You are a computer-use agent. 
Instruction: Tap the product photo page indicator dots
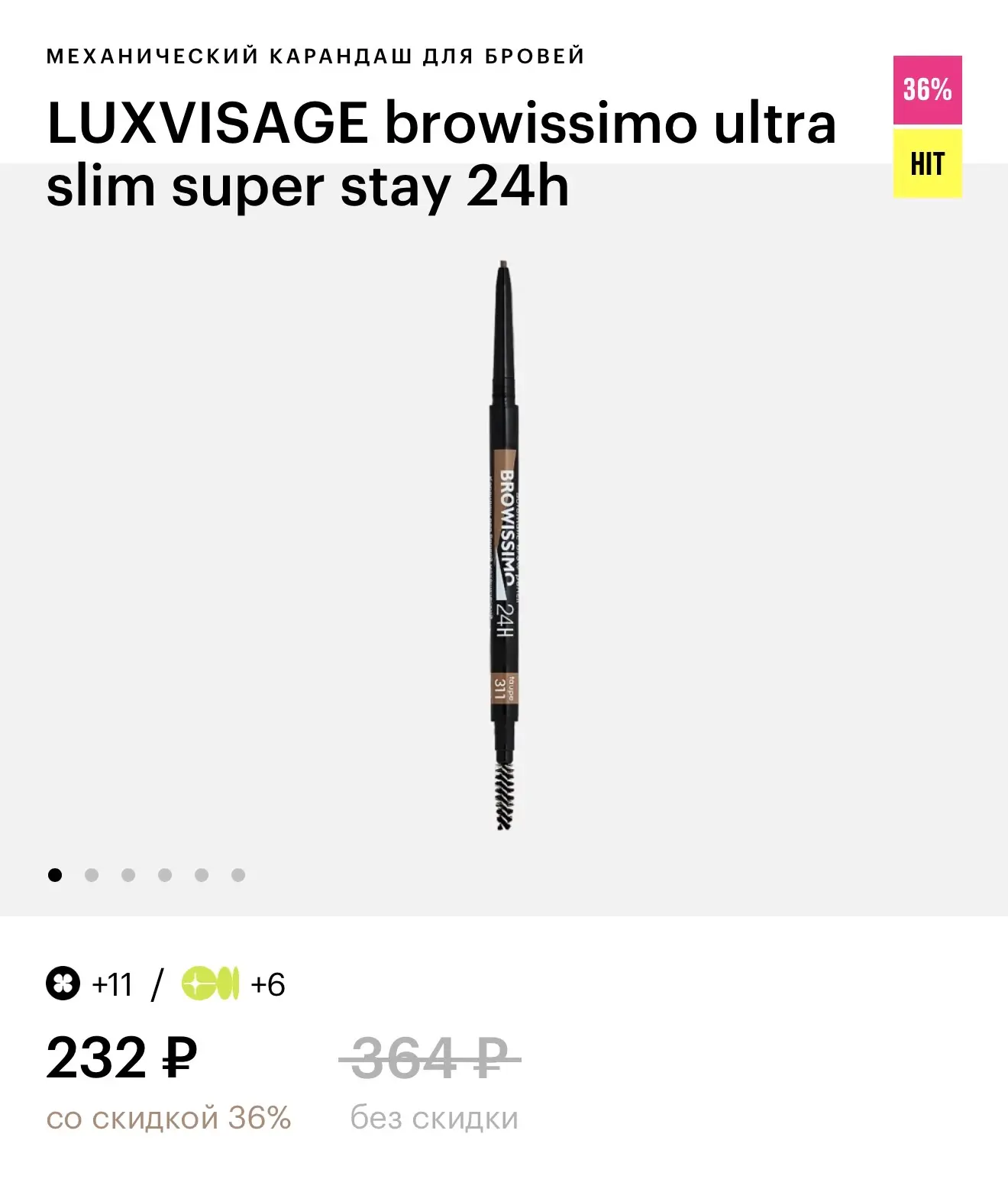click(146, 875)
